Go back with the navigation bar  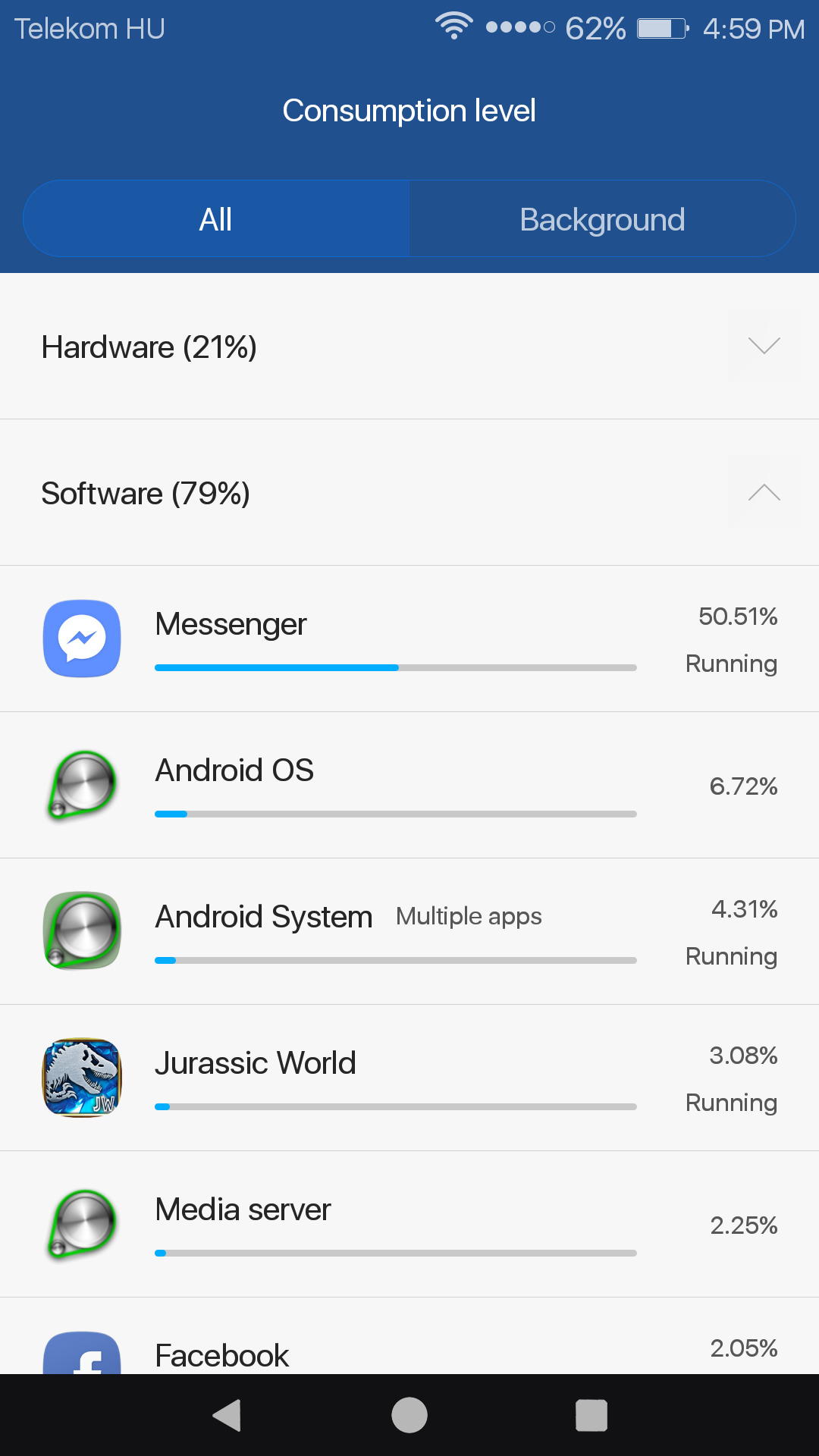pos(227,1415)
